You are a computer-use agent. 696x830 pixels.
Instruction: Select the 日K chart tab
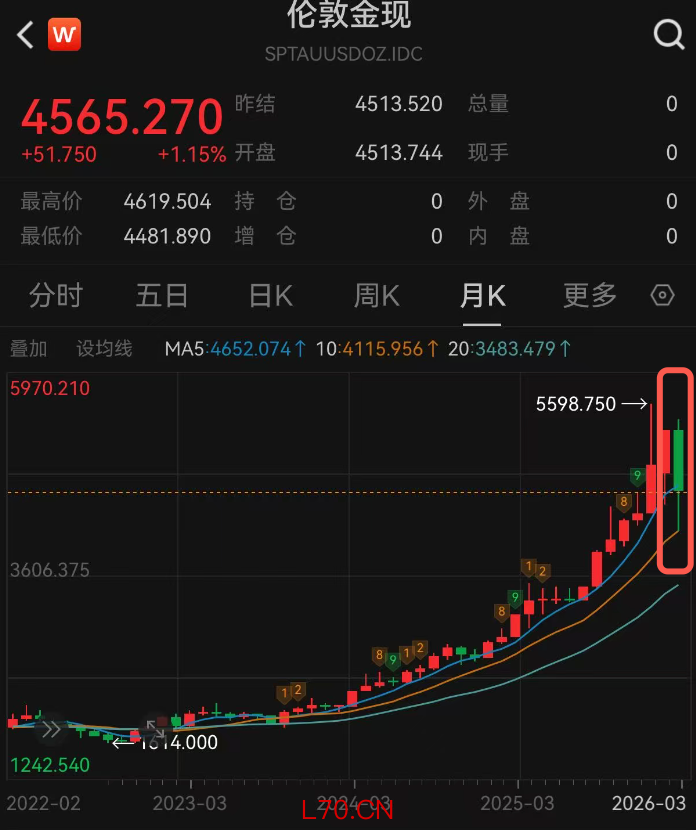tap(270, 296)
